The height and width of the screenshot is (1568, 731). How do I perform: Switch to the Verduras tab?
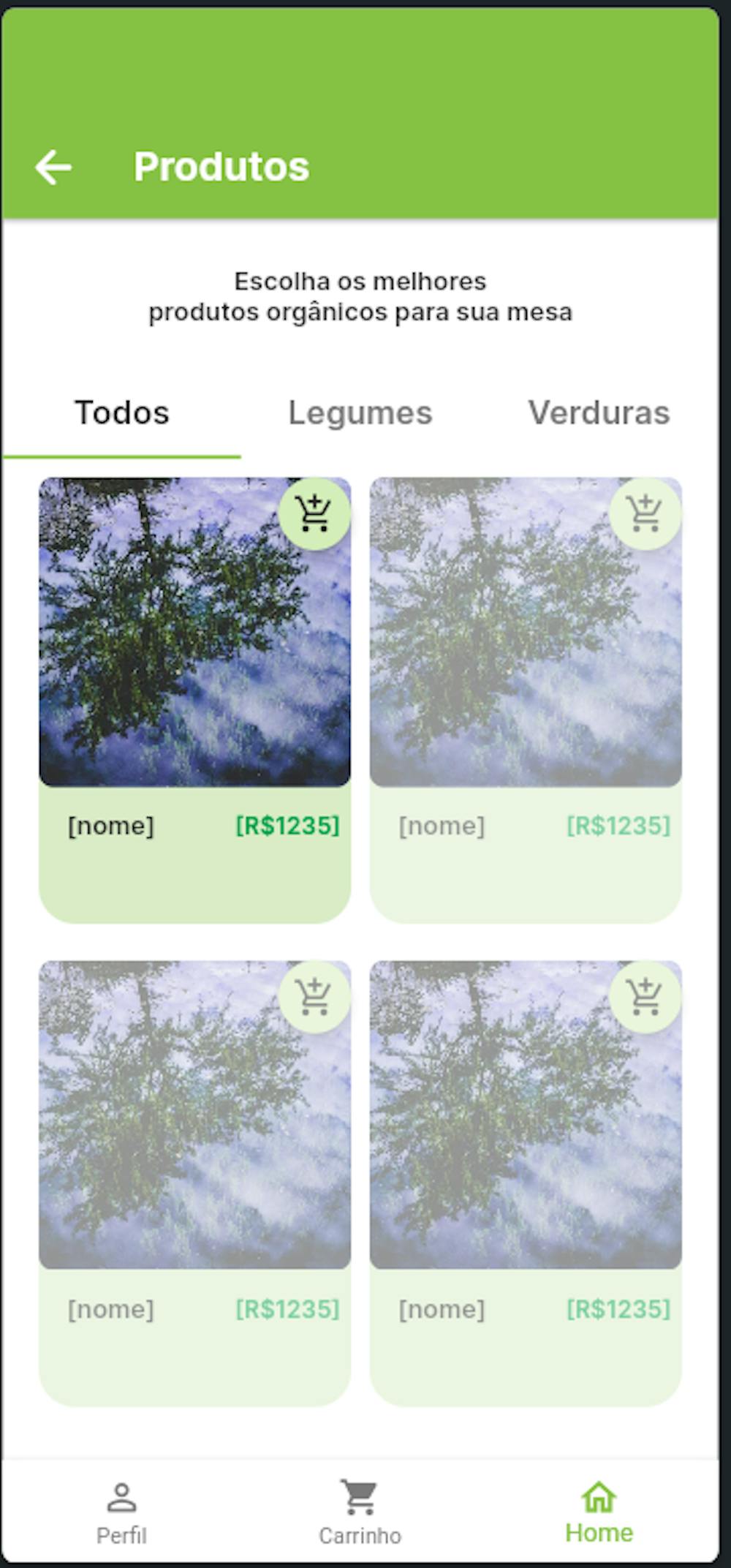(x=599, y=413)
